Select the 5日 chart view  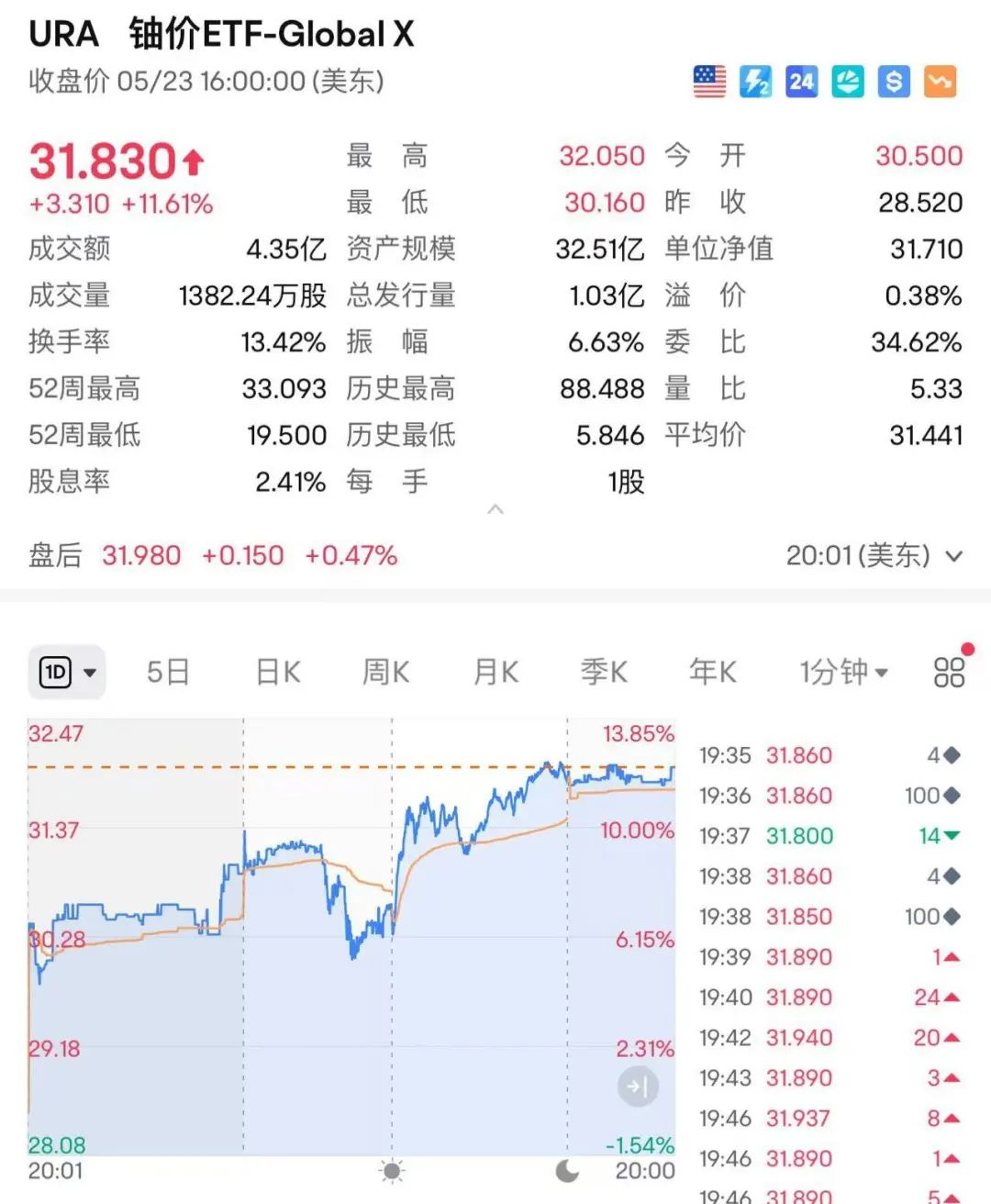(x=168, y=672)
